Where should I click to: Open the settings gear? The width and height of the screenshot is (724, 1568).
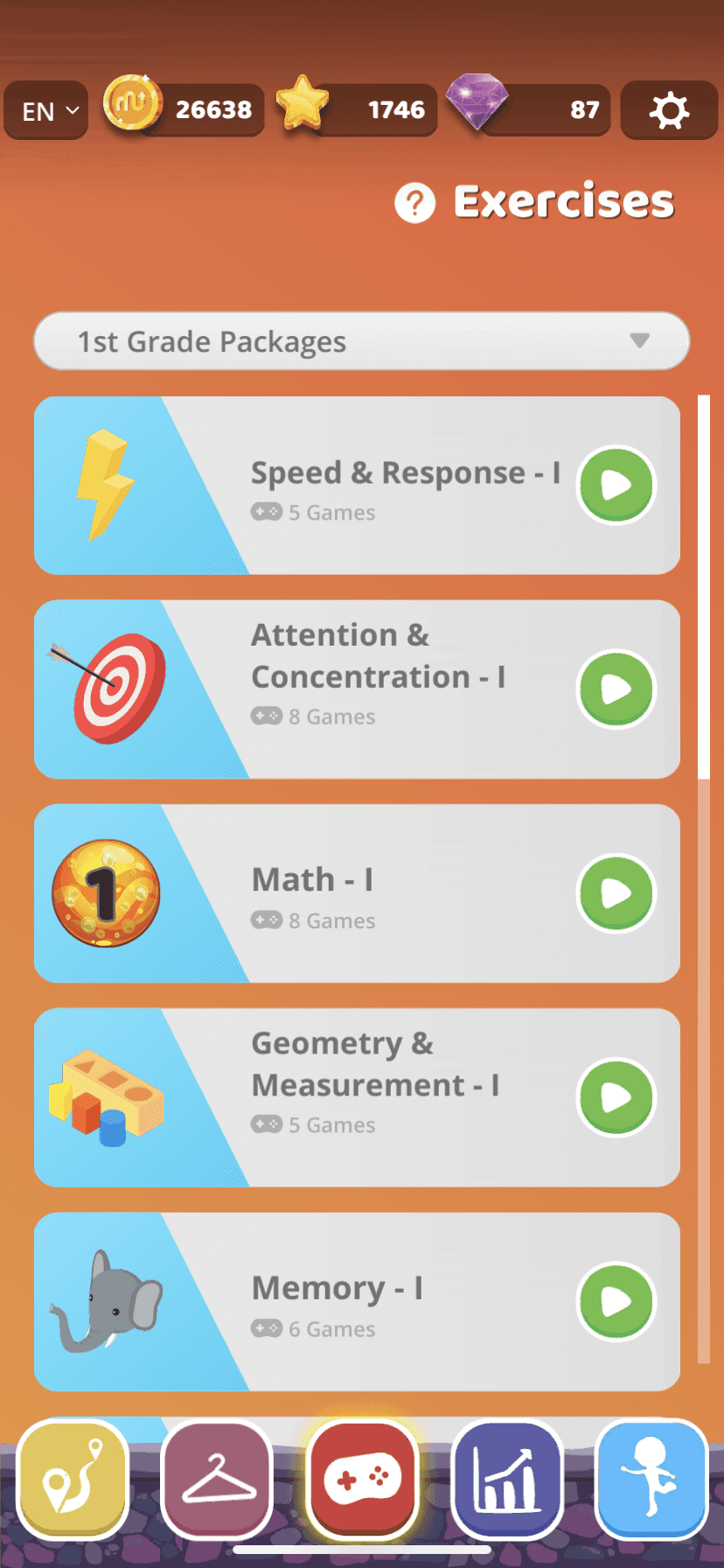[x=669, y=109]
